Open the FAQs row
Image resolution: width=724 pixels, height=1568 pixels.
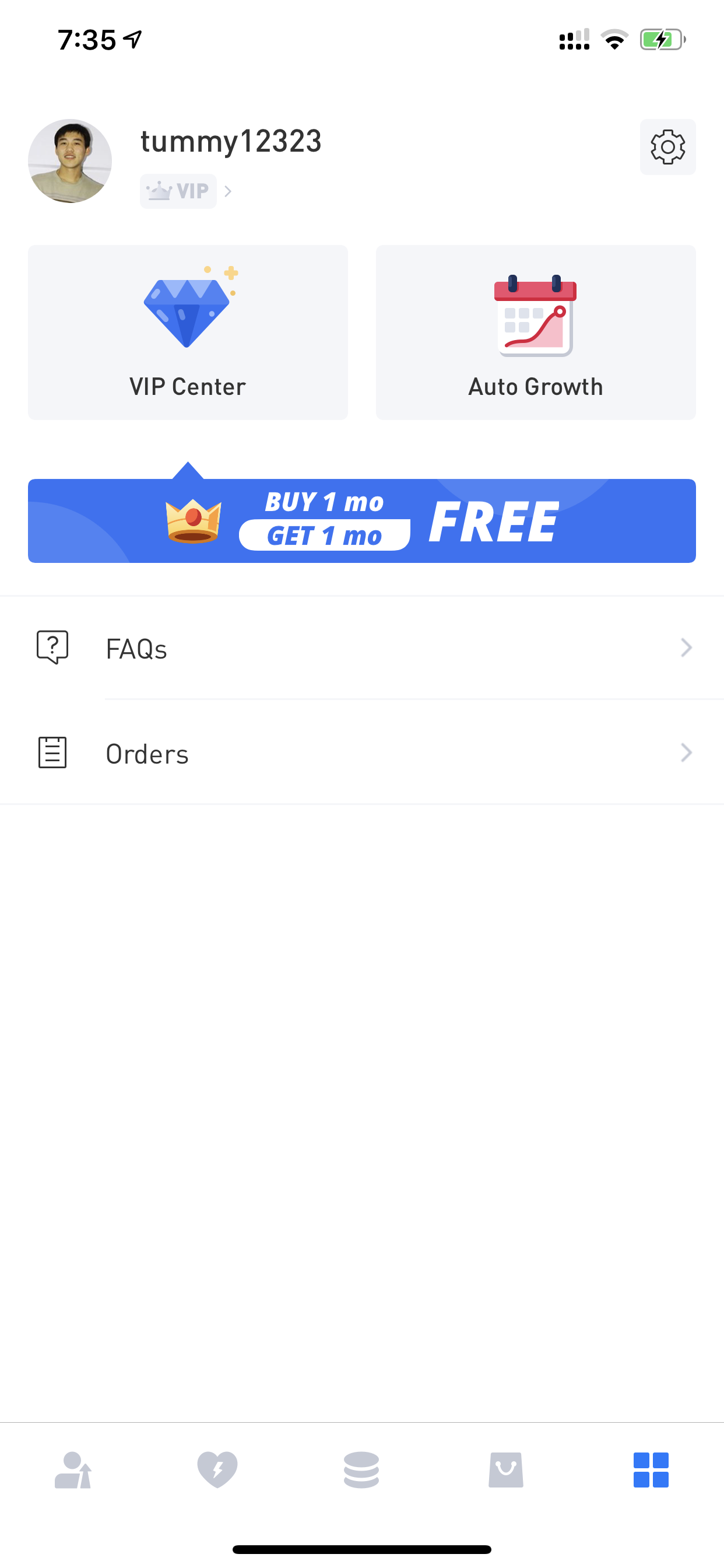point(362,647)
